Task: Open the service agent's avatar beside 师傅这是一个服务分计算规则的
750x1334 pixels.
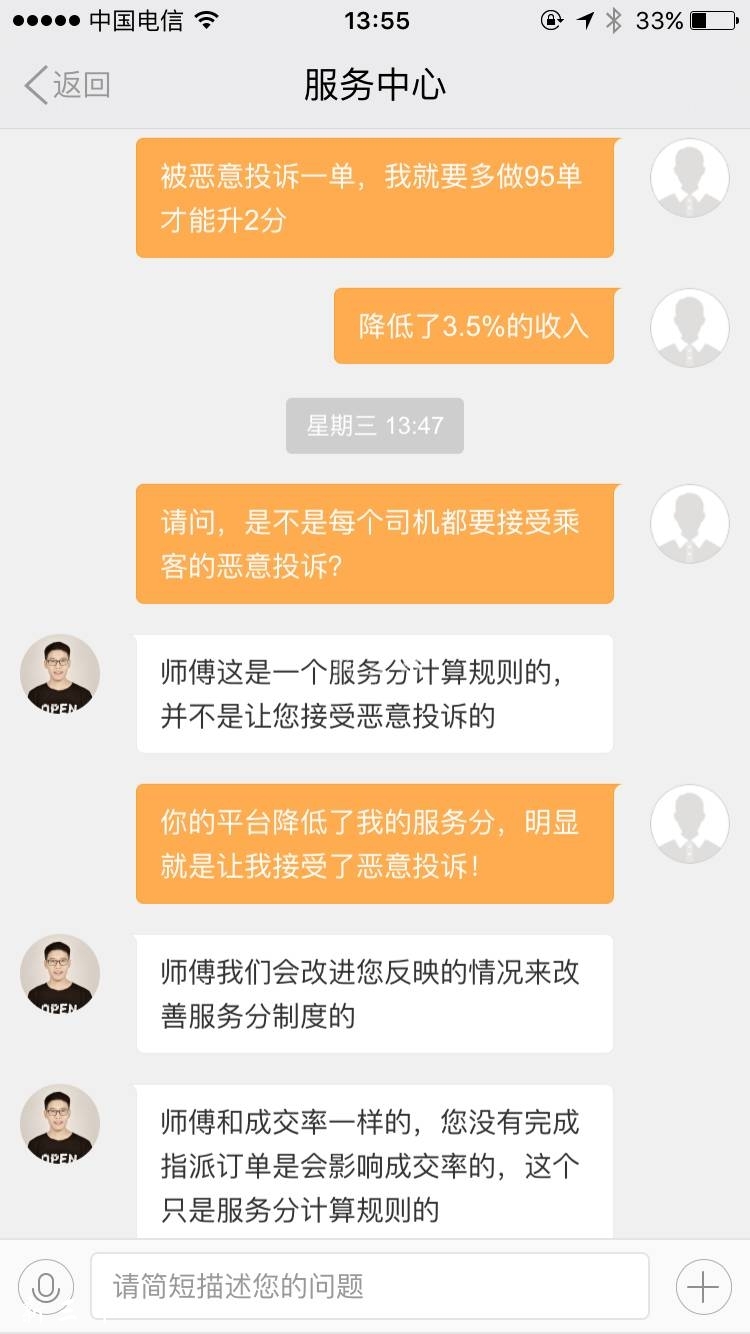Action: click(60, 674)
